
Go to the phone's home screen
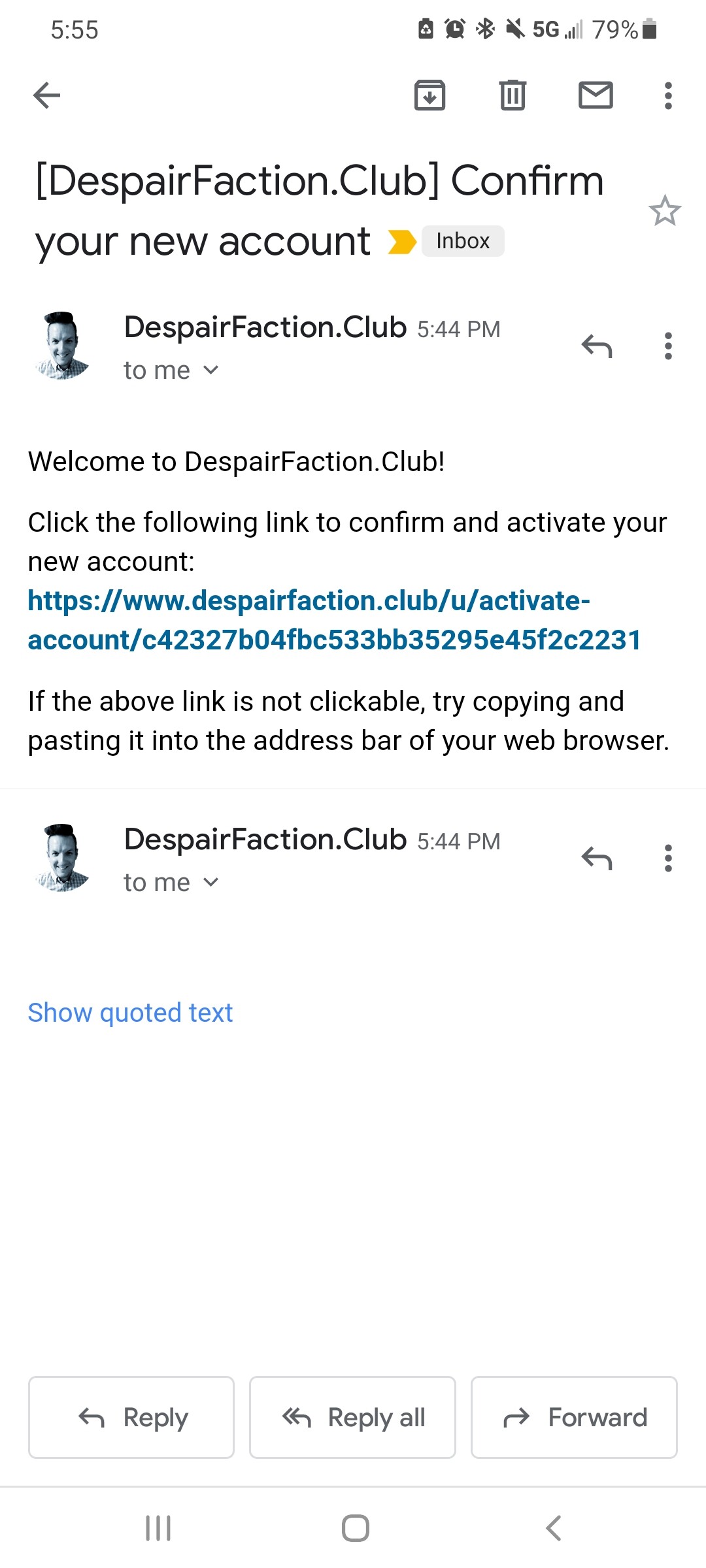(x=355, y=1528)
